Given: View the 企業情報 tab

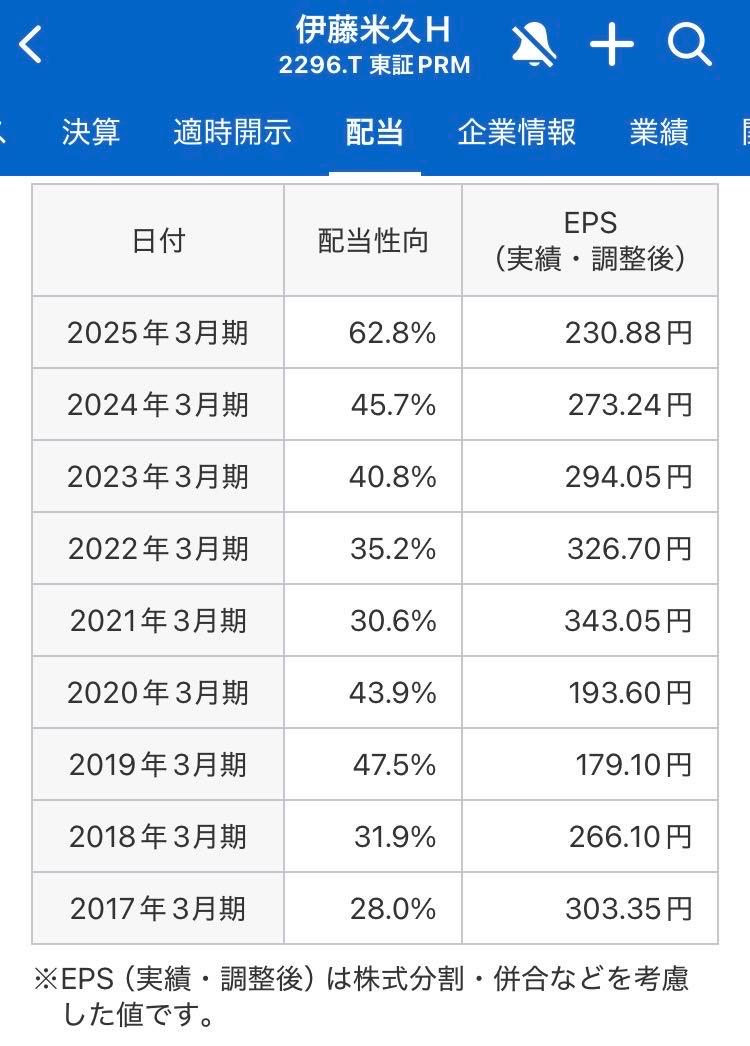Looking at the screenshot, I should coord(515,134).
